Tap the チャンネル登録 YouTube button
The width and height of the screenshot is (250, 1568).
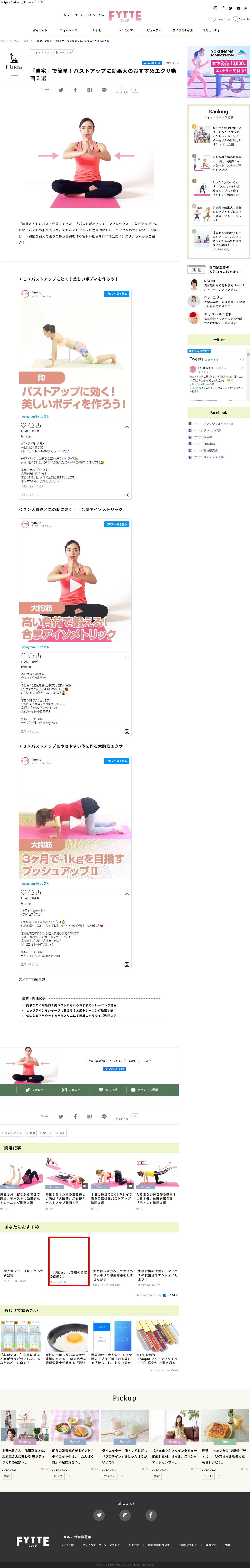145,1089
